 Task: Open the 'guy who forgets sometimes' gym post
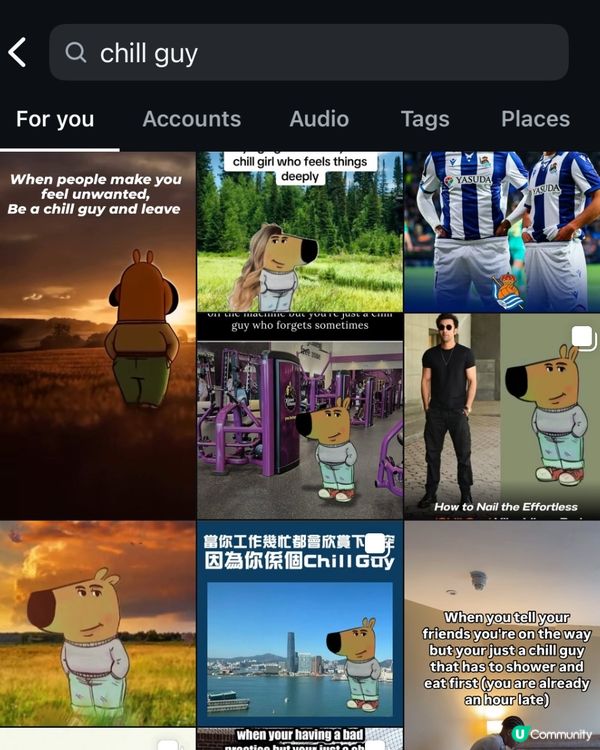[x=299, y=417]
